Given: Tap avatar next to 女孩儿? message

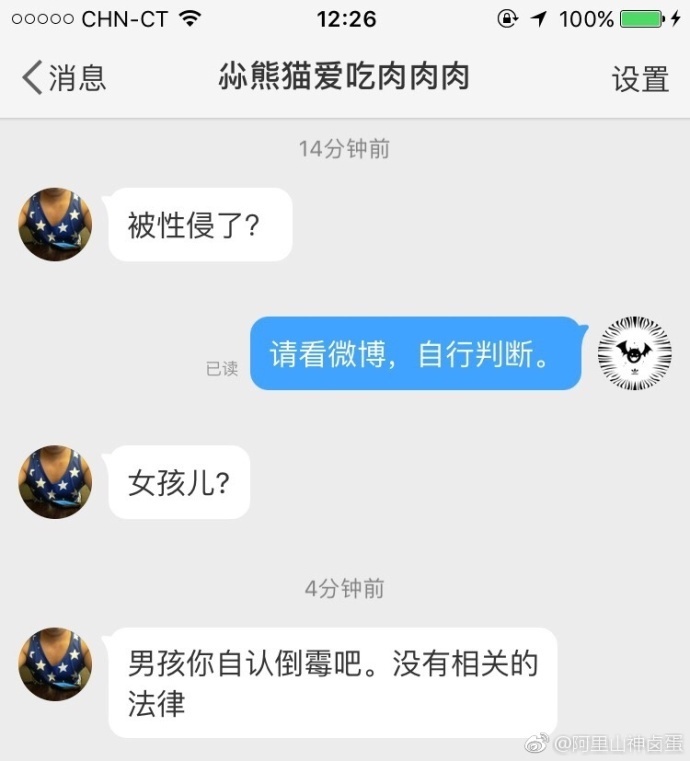Looking at the screenshot, I should 55,482.
